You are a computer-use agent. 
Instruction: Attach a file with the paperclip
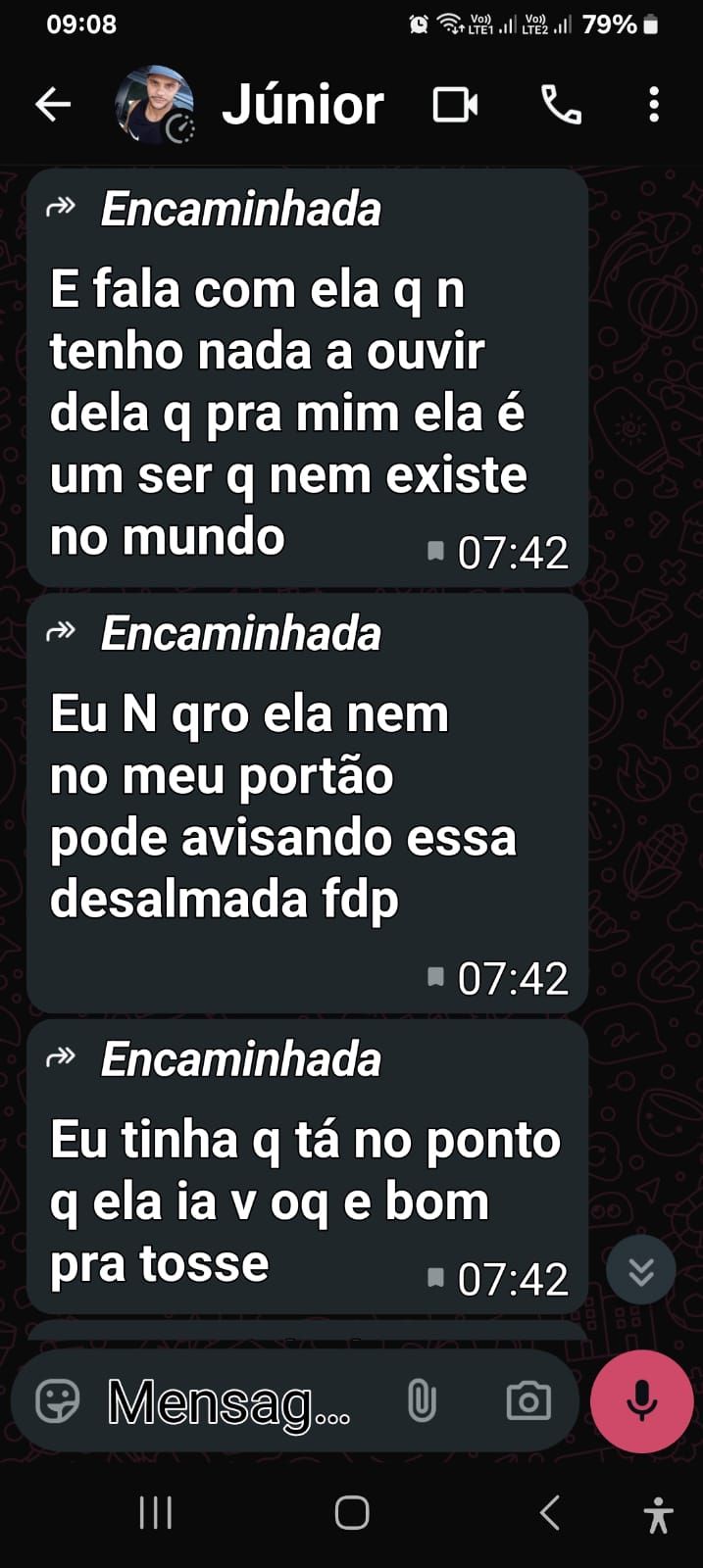(x=422, y=1401)
